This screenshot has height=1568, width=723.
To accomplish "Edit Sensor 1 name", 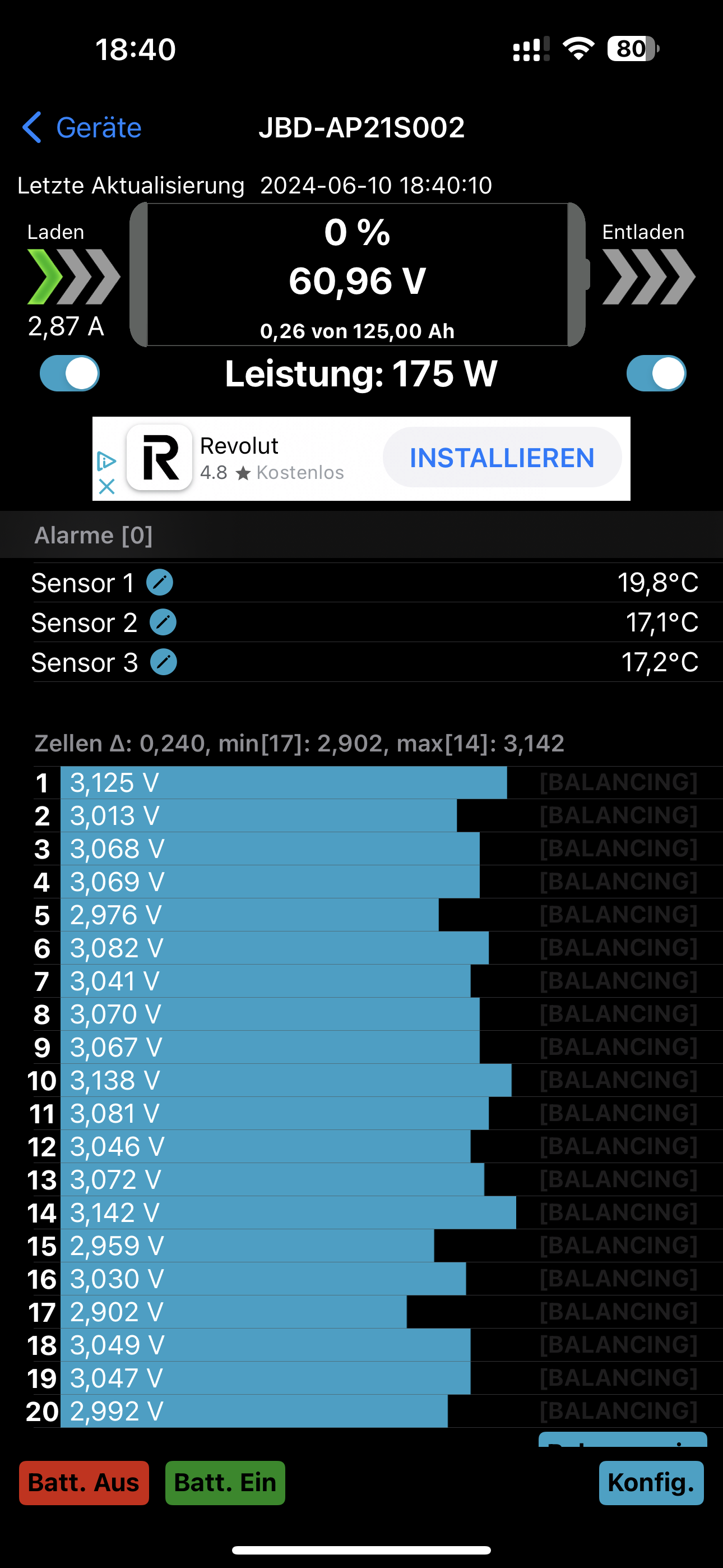I will (159, 583).
